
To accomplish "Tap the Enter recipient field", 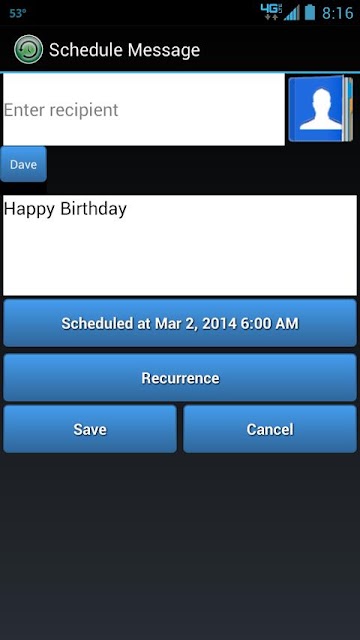I will (x=144, y=110).
